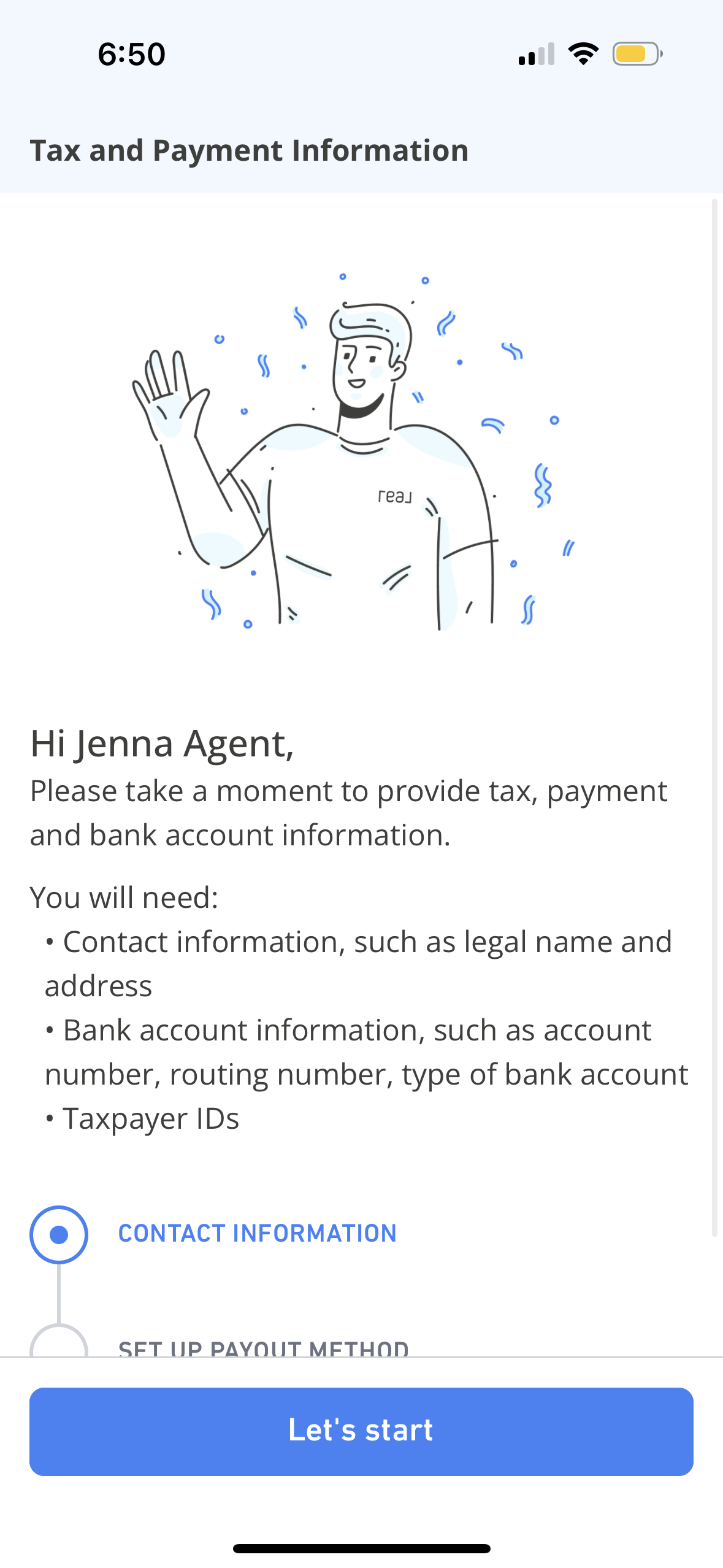Select the filled Contact Information step circle
The image size is (723, 1568).
pos(59,1234)
